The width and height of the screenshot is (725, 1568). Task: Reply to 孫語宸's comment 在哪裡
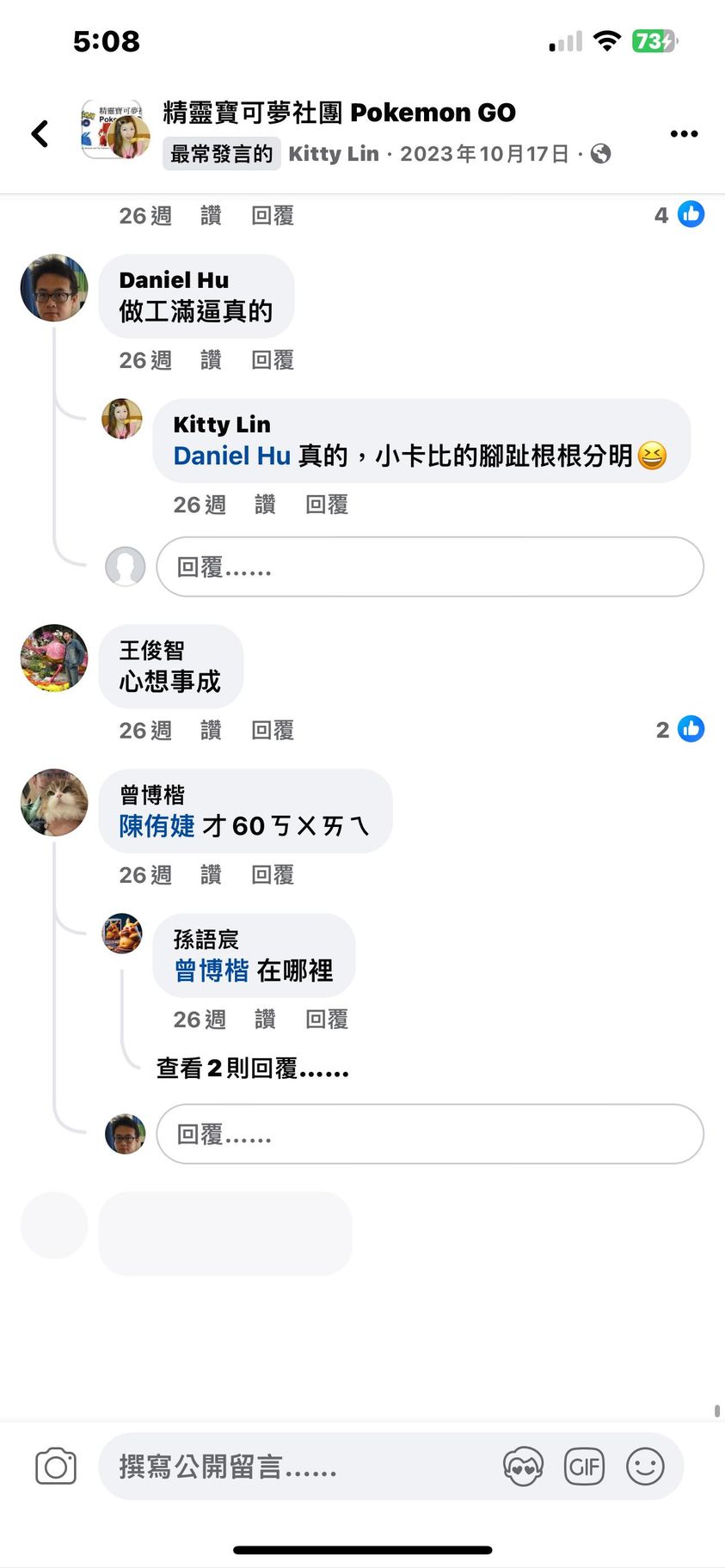(326, 1019)
